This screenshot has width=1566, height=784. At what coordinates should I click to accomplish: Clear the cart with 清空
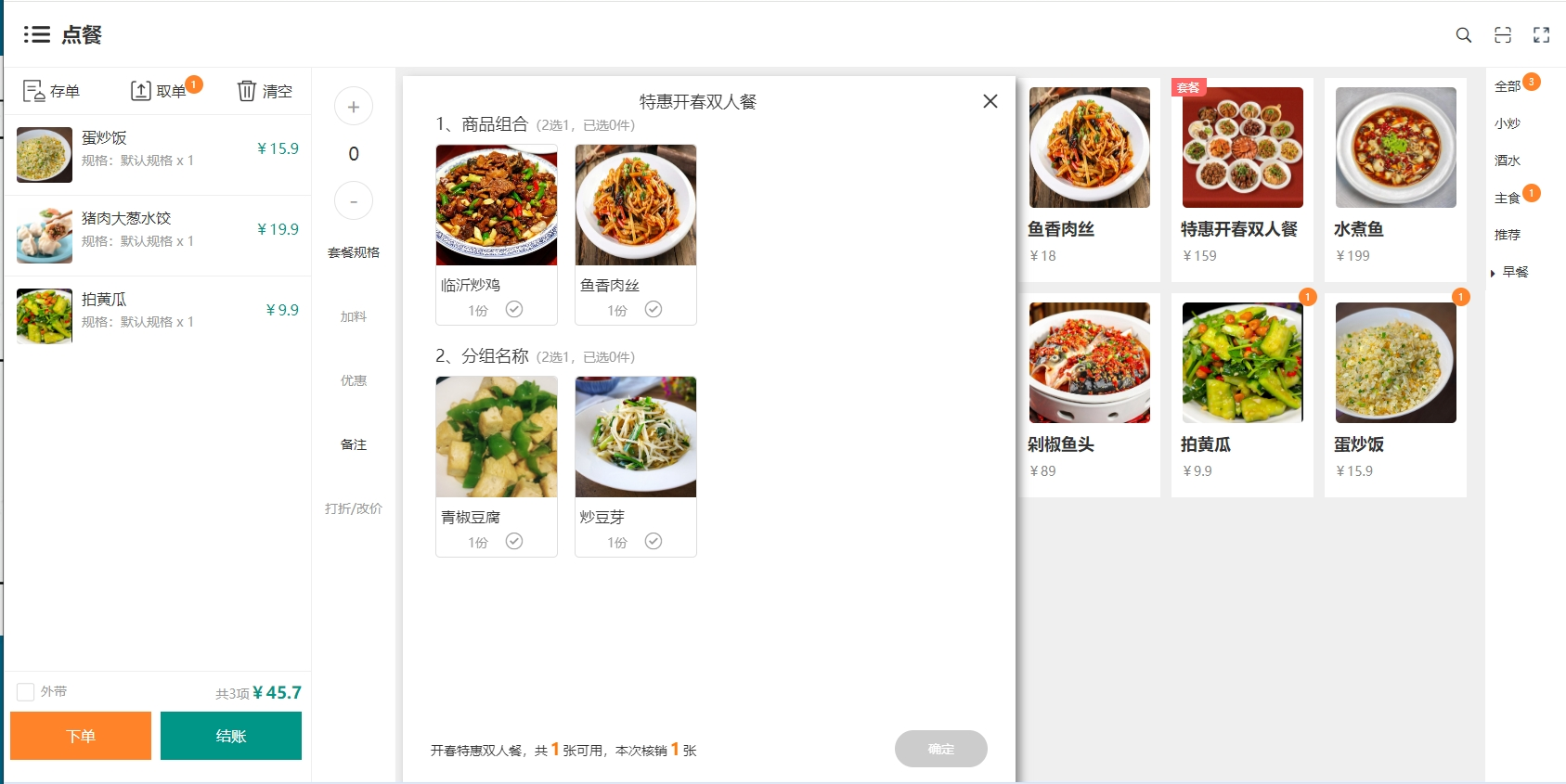265,91
